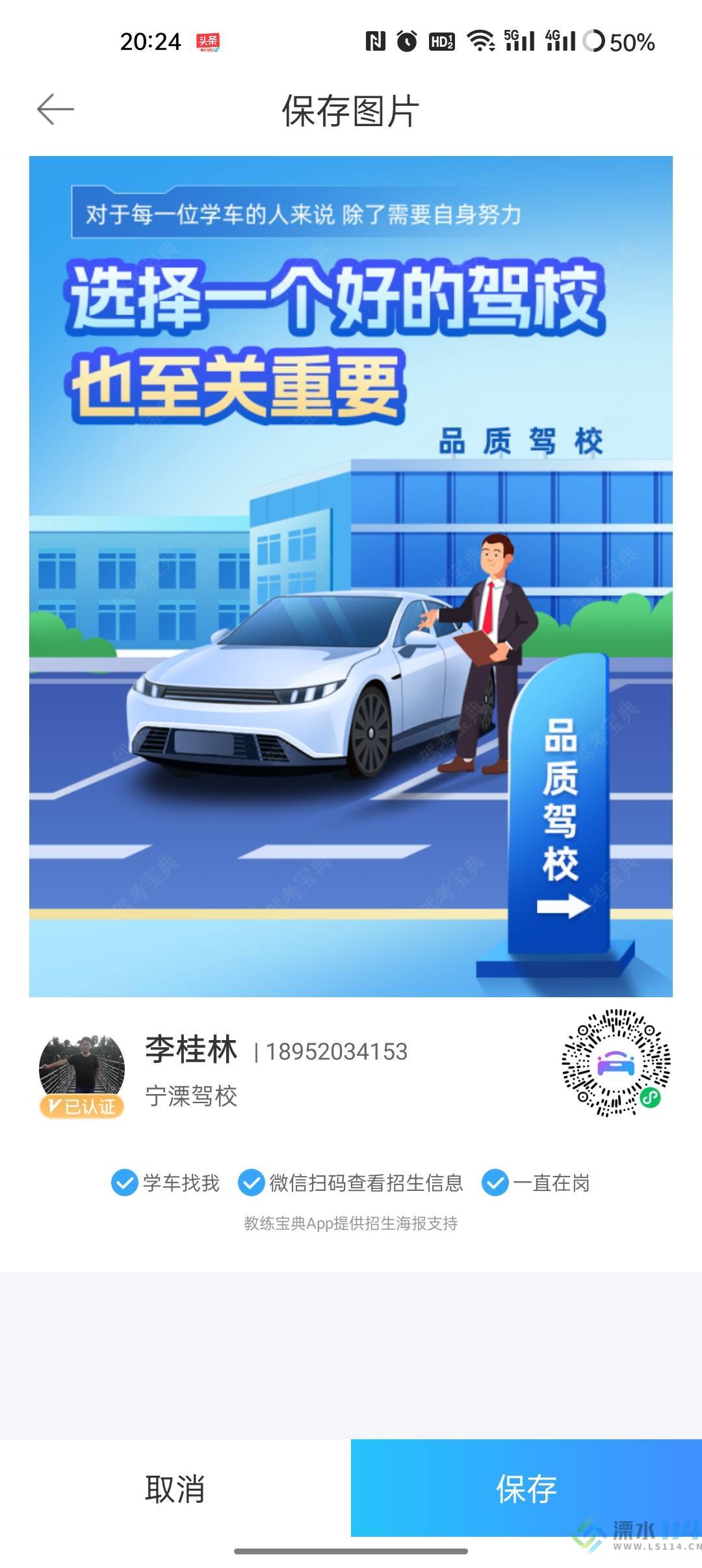Tap 保存 to save the poster image
Screen dimensions: 702x1568
pyautogui.click(x=526, y=1488)
